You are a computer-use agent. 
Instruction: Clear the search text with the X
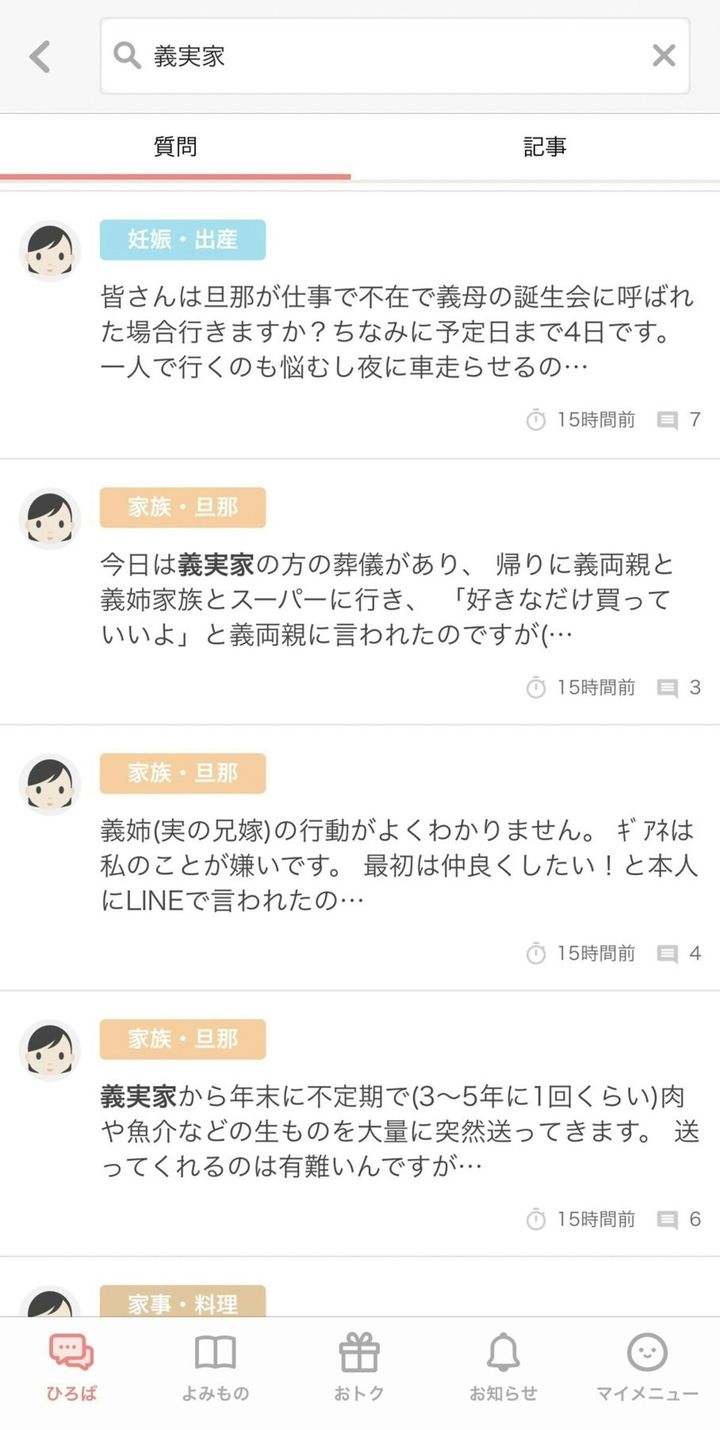(x=663, y=56)
